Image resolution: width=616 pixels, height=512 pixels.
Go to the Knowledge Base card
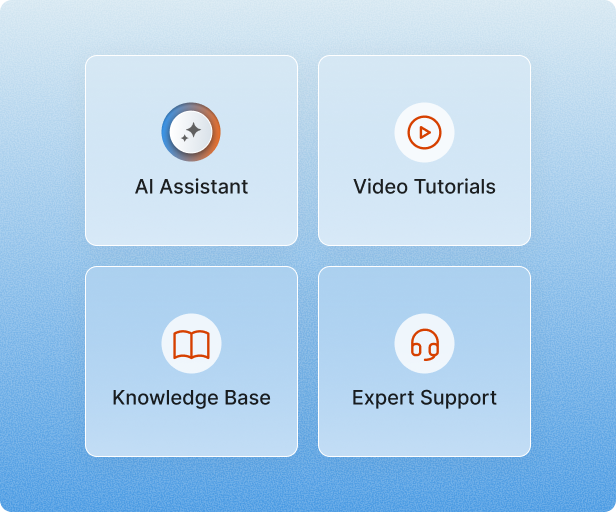(x=191, y=361)
